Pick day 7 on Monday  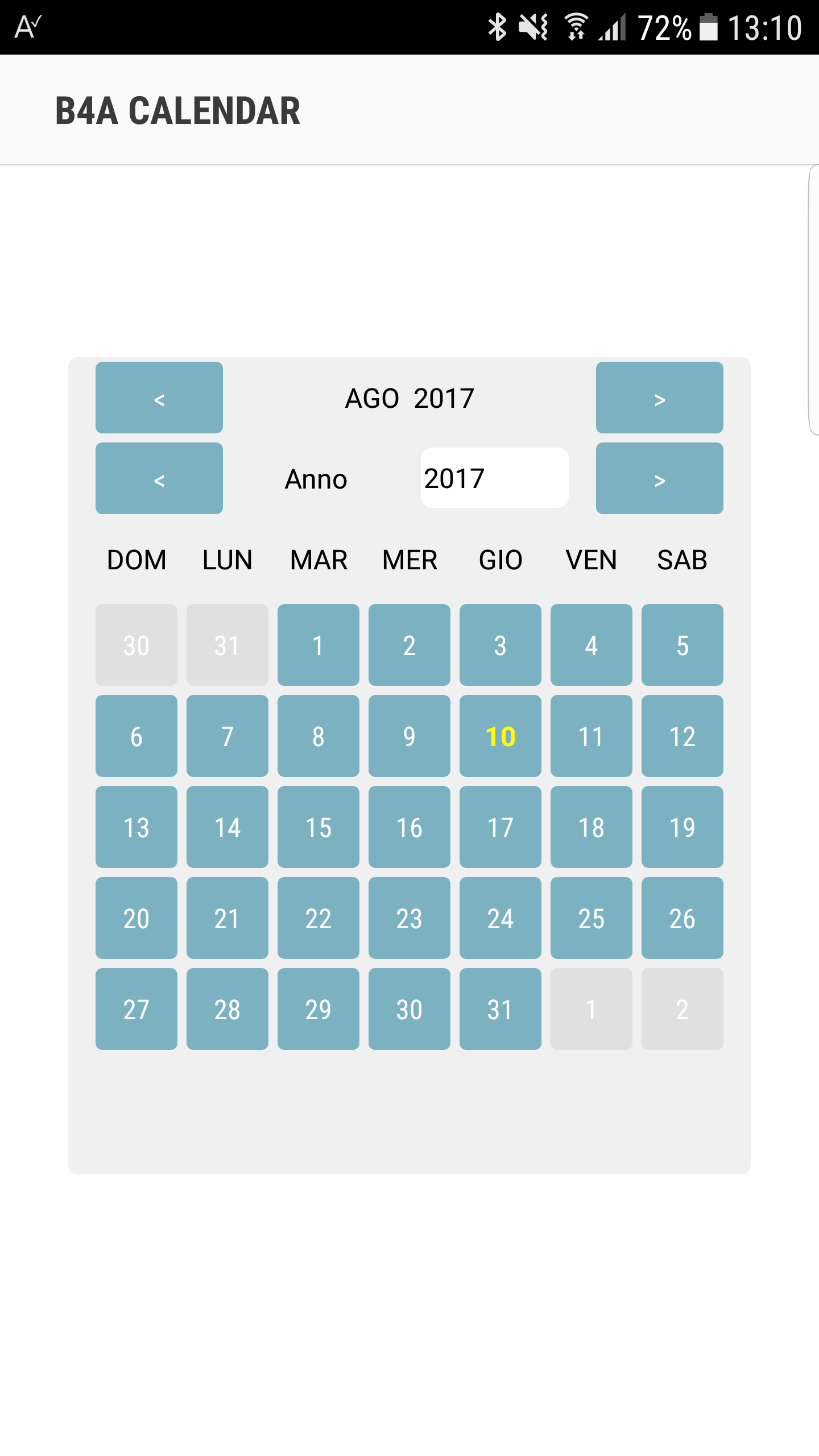(x=227, y=736)
